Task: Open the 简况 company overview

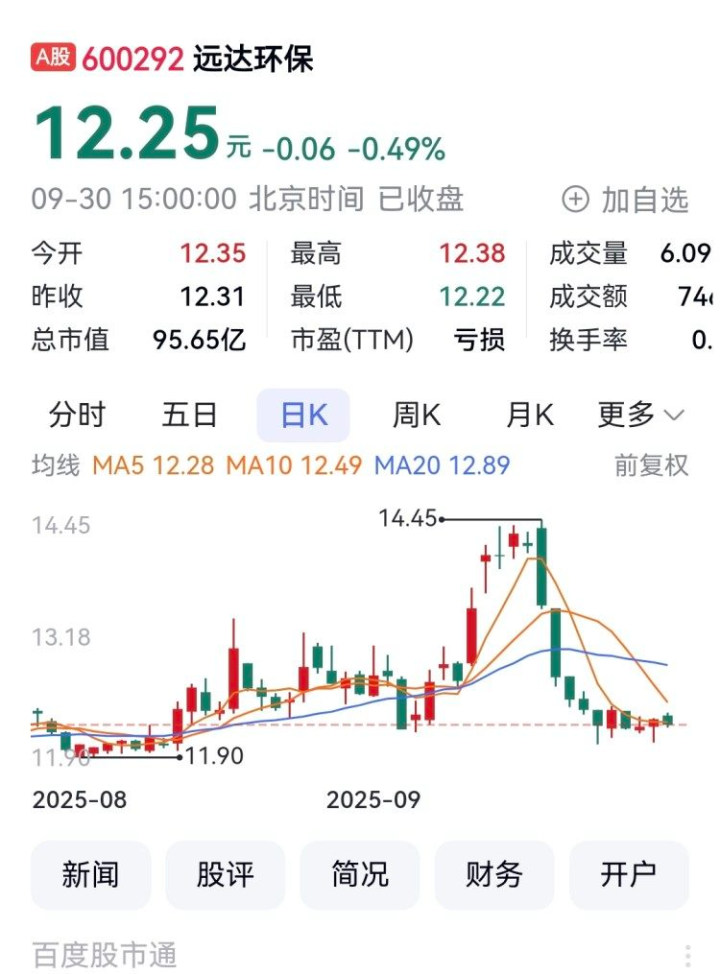Action: (x=360, y=875)
